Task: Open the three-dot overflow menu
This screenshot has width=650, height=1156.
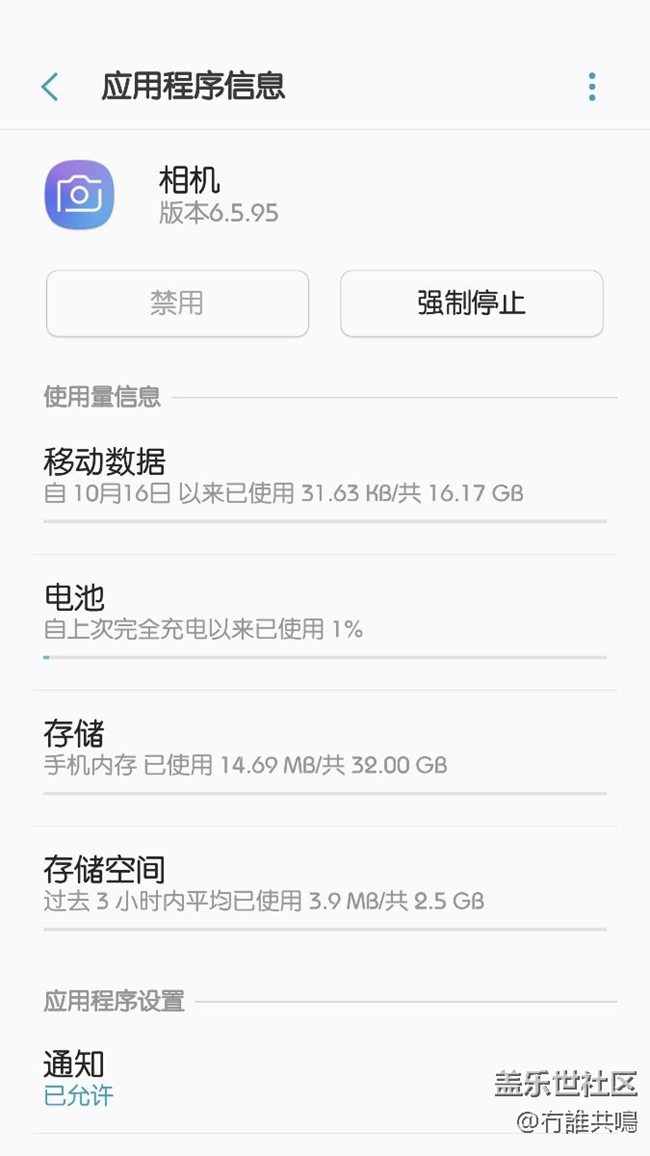Action: click(592, 87)
